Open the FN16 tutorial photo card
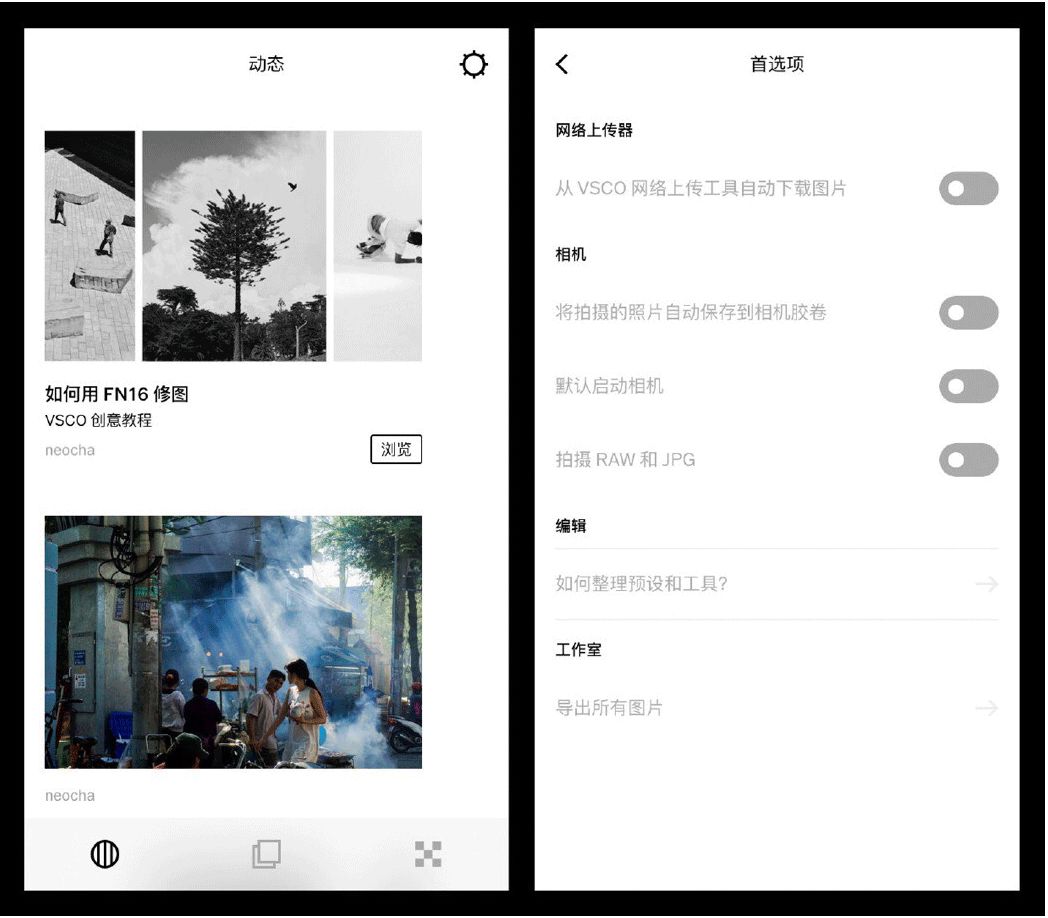Screen dimensions: 1048x918 (233, 246)
